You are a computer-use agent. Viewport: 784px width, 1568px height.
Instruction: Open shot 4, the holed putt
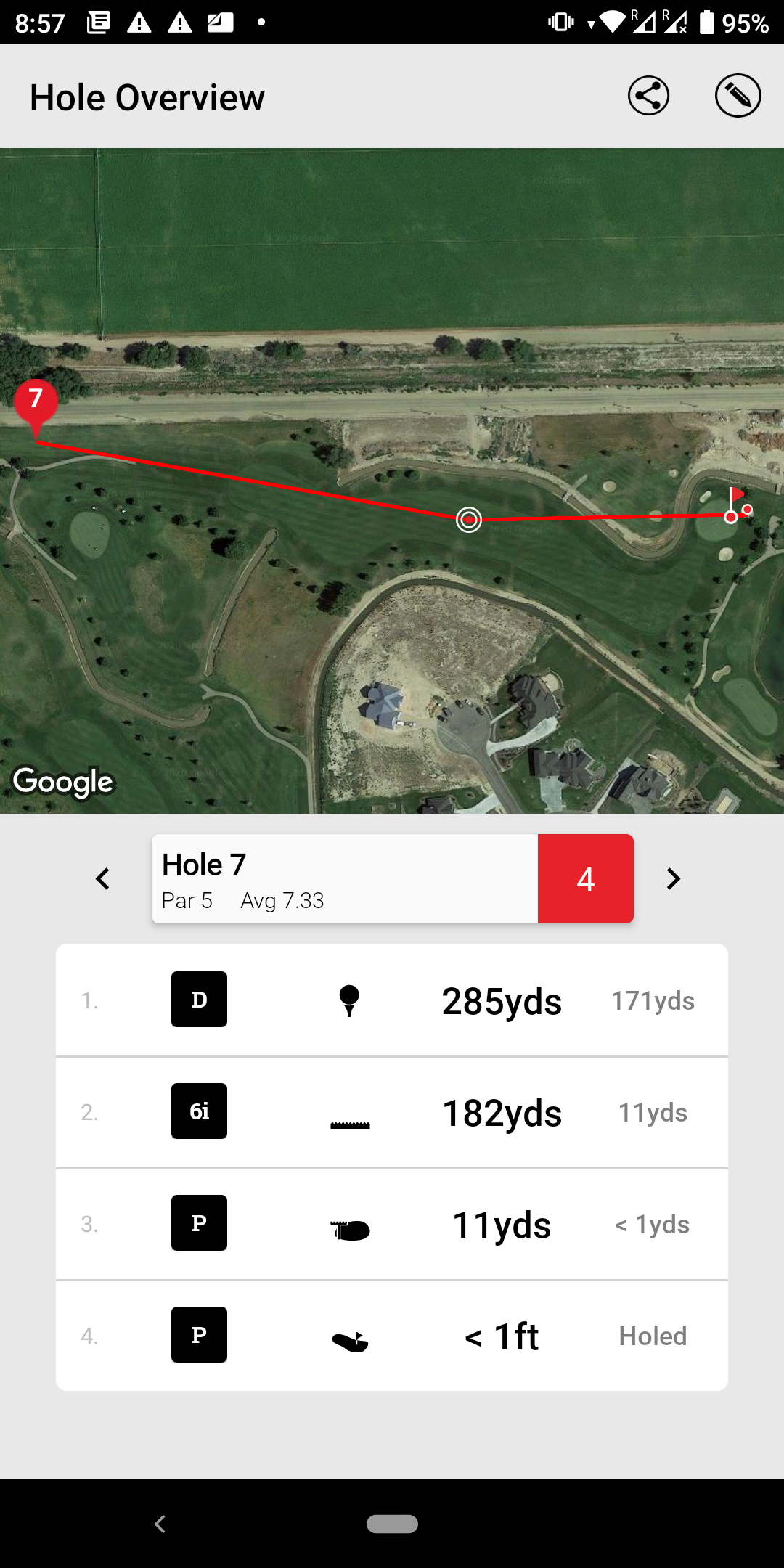coord(392,1336)
